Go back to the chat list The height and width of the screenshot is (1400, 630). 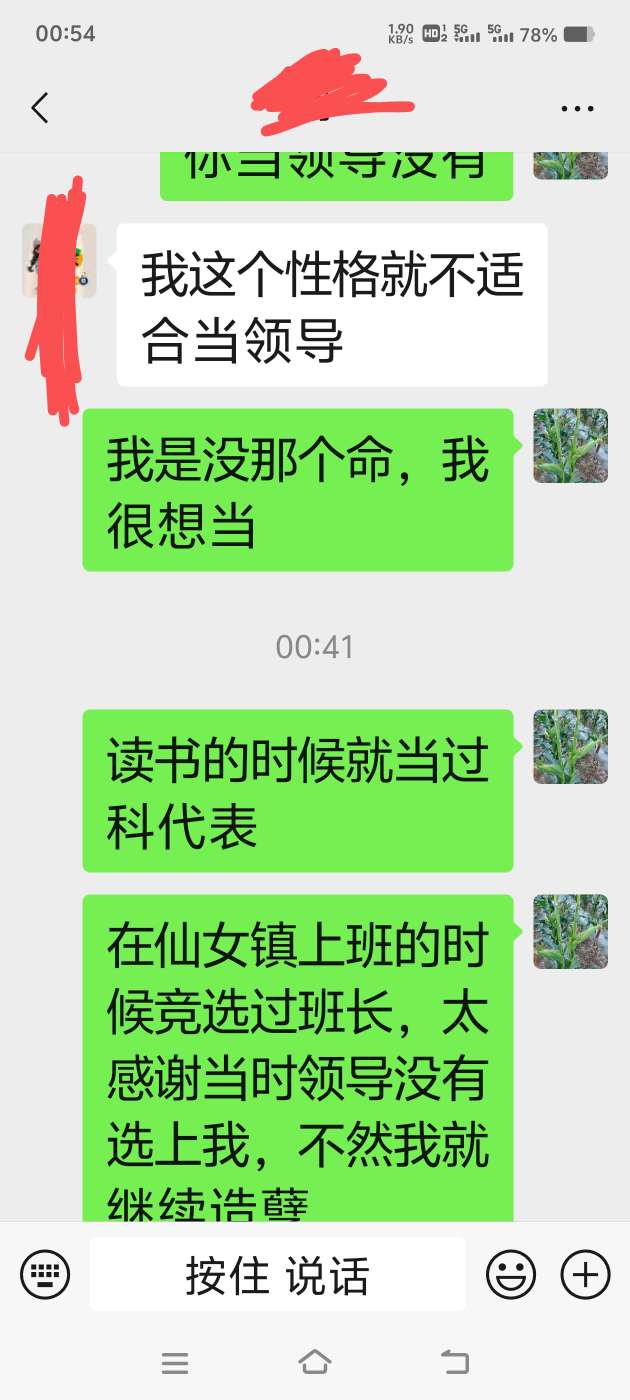coord(40,108)
